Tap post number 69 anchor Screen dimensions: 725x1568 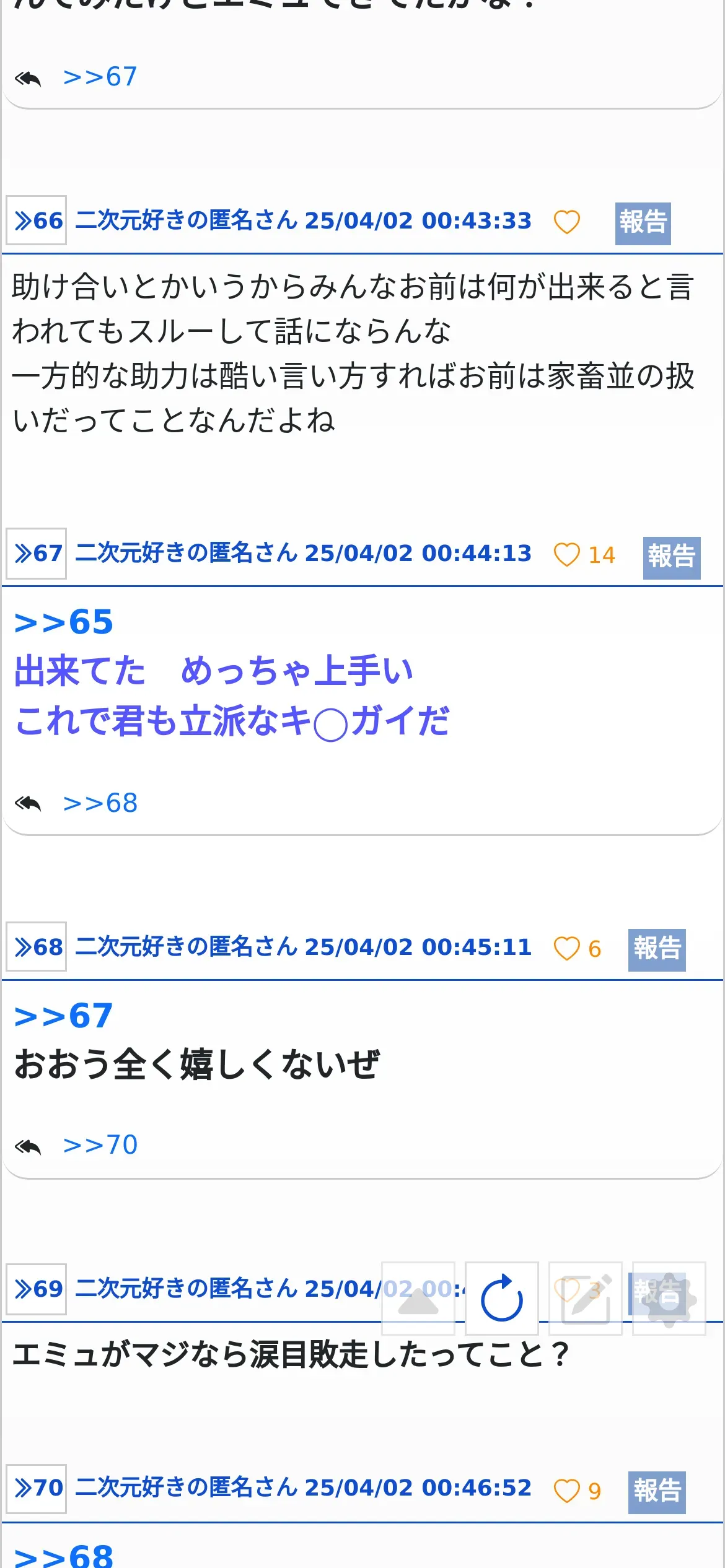click(37, 1289)
